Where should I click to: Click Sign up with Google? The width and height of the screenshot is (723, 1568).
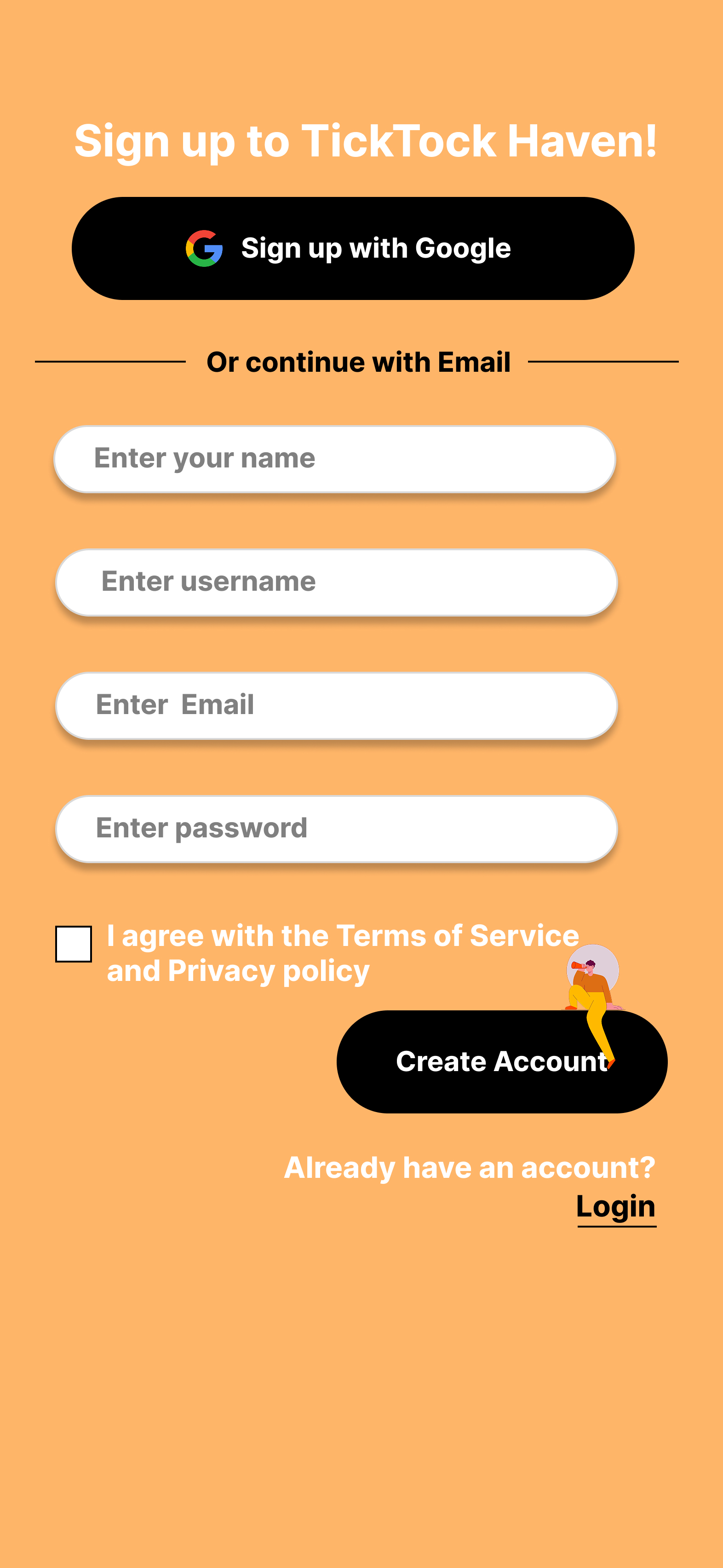pyautogui.click(x=353, y=248)
